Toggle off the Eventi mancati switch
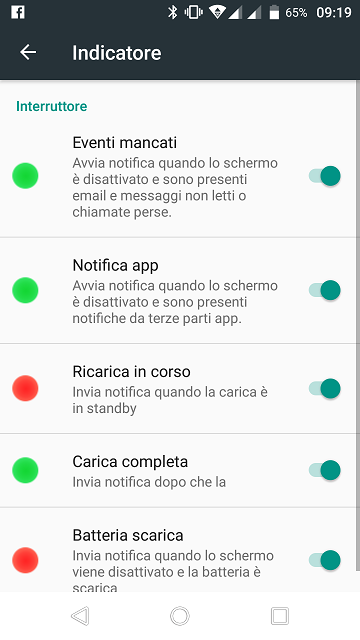The image size is (360, 640). 324,176
